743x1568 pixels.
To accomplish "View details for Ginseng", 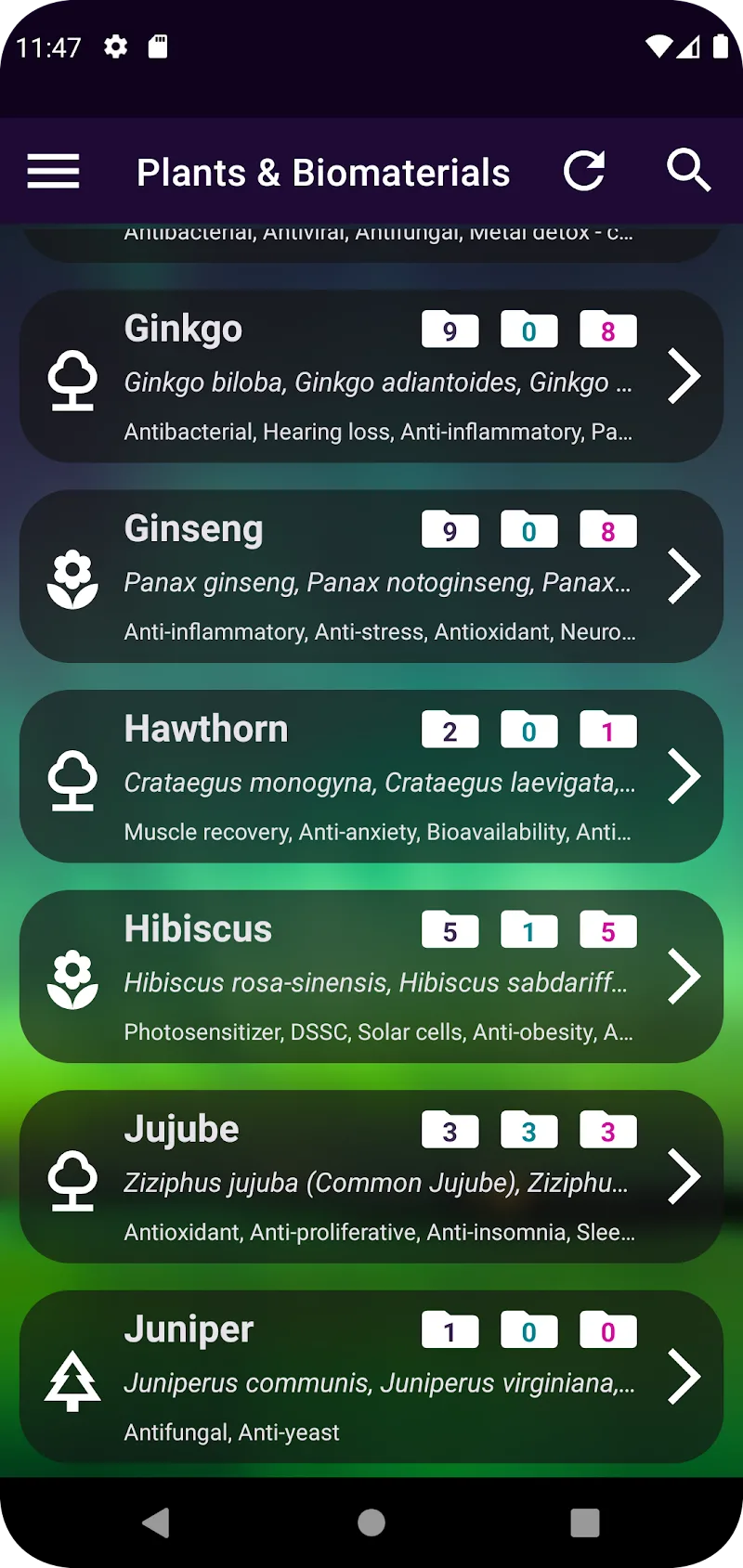I will 371,577.
